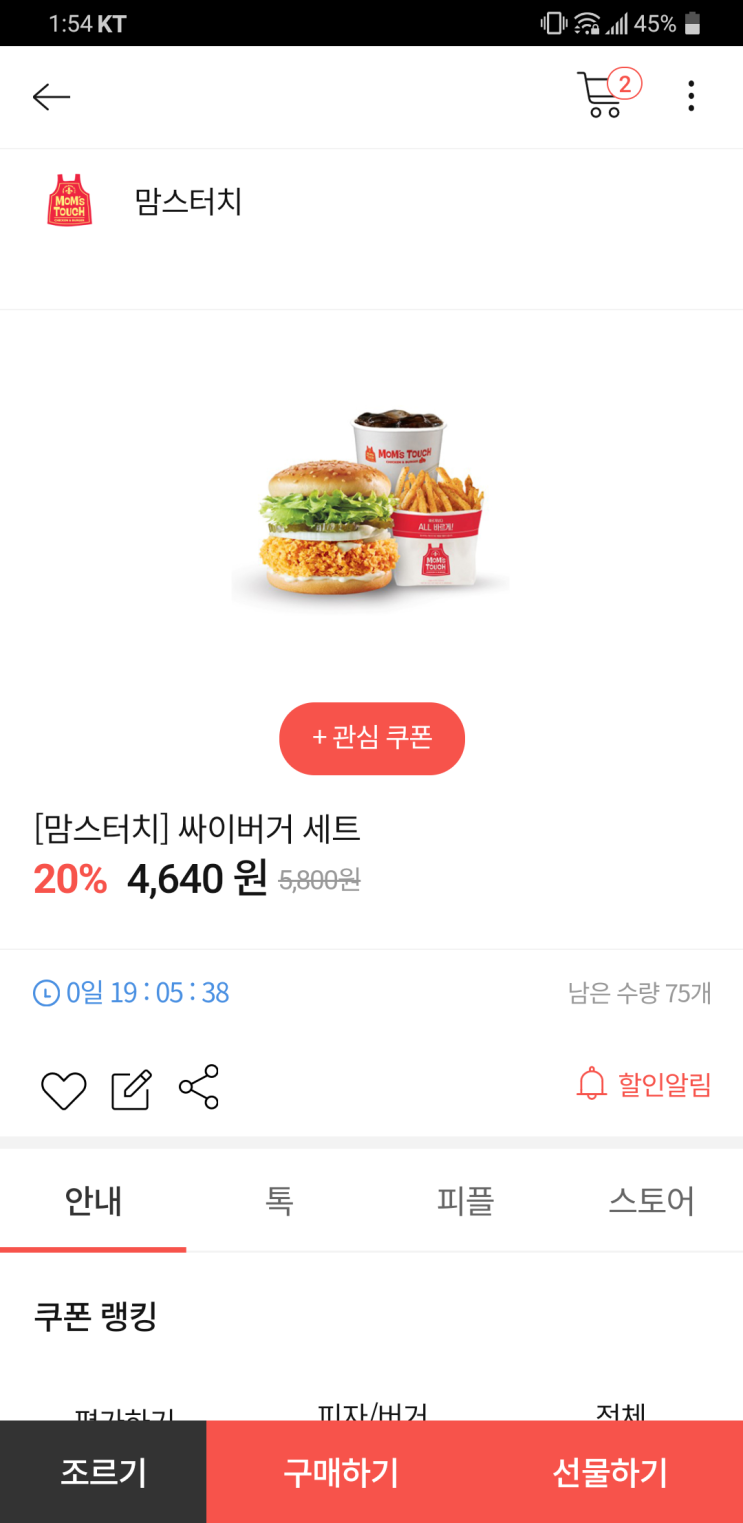Screen dimensions: 743x1523
Task: Write a review with the pencil icon
Action: click(131, 1089)
